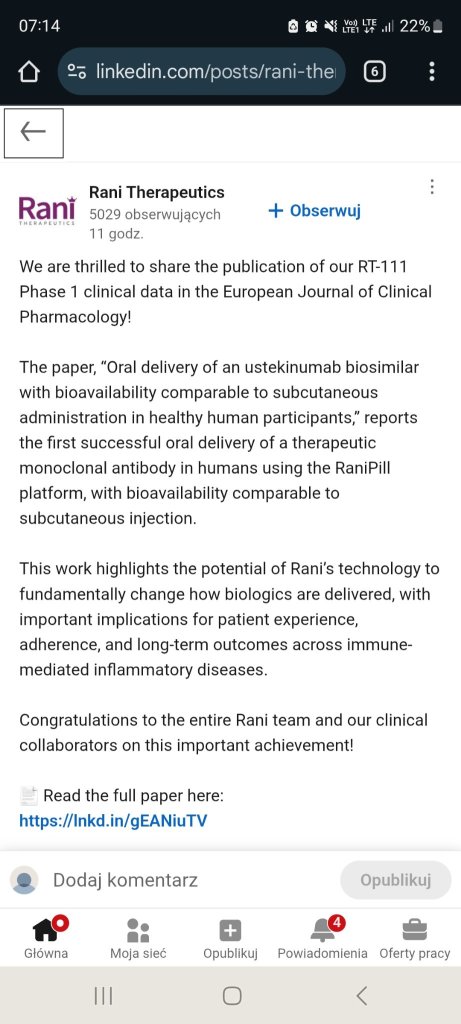Follow Rani Therapeutics with Obserwuj
This screenshot has height=1024, width=461.
[x=315, y=211]
